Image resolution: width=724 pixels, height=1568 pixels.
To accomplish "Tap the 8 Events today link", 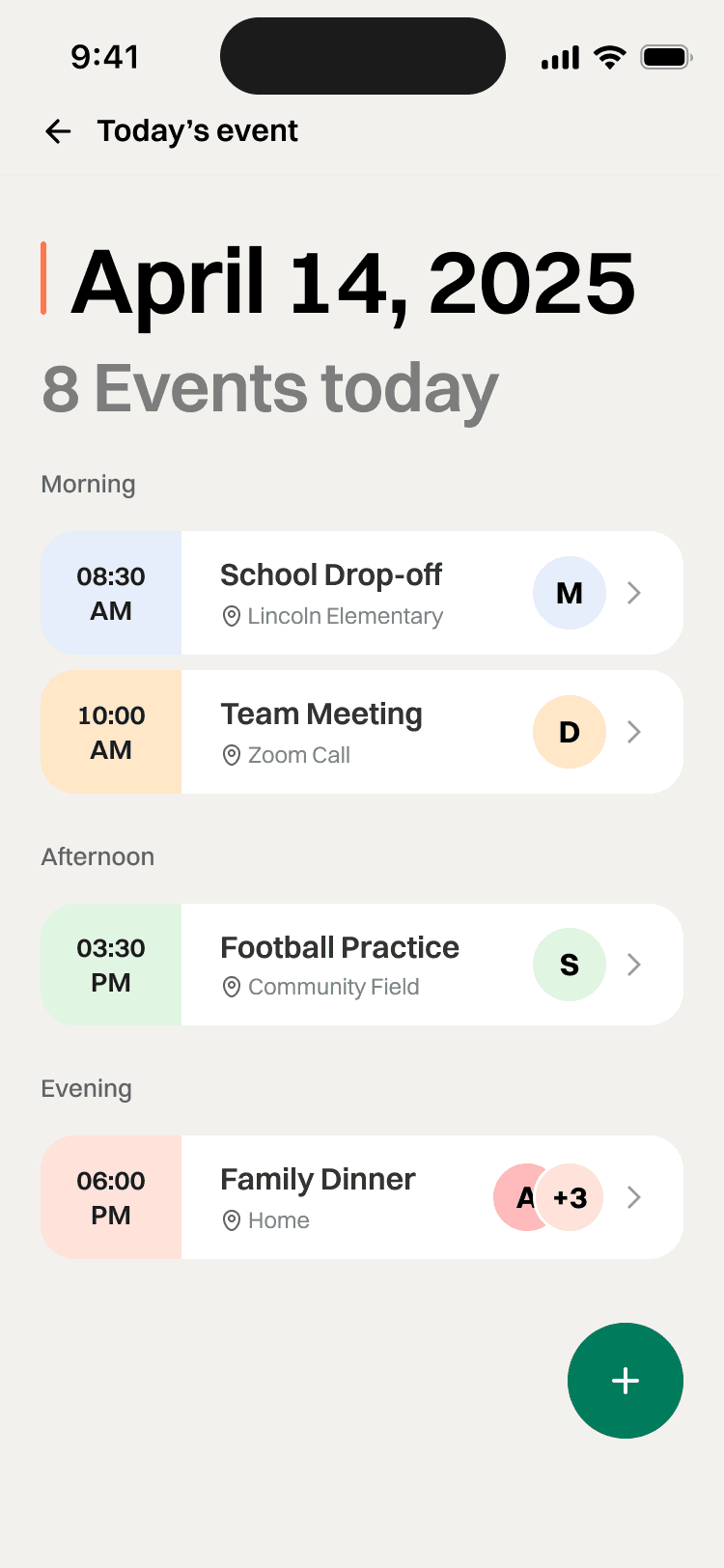I will click(268, 388).
